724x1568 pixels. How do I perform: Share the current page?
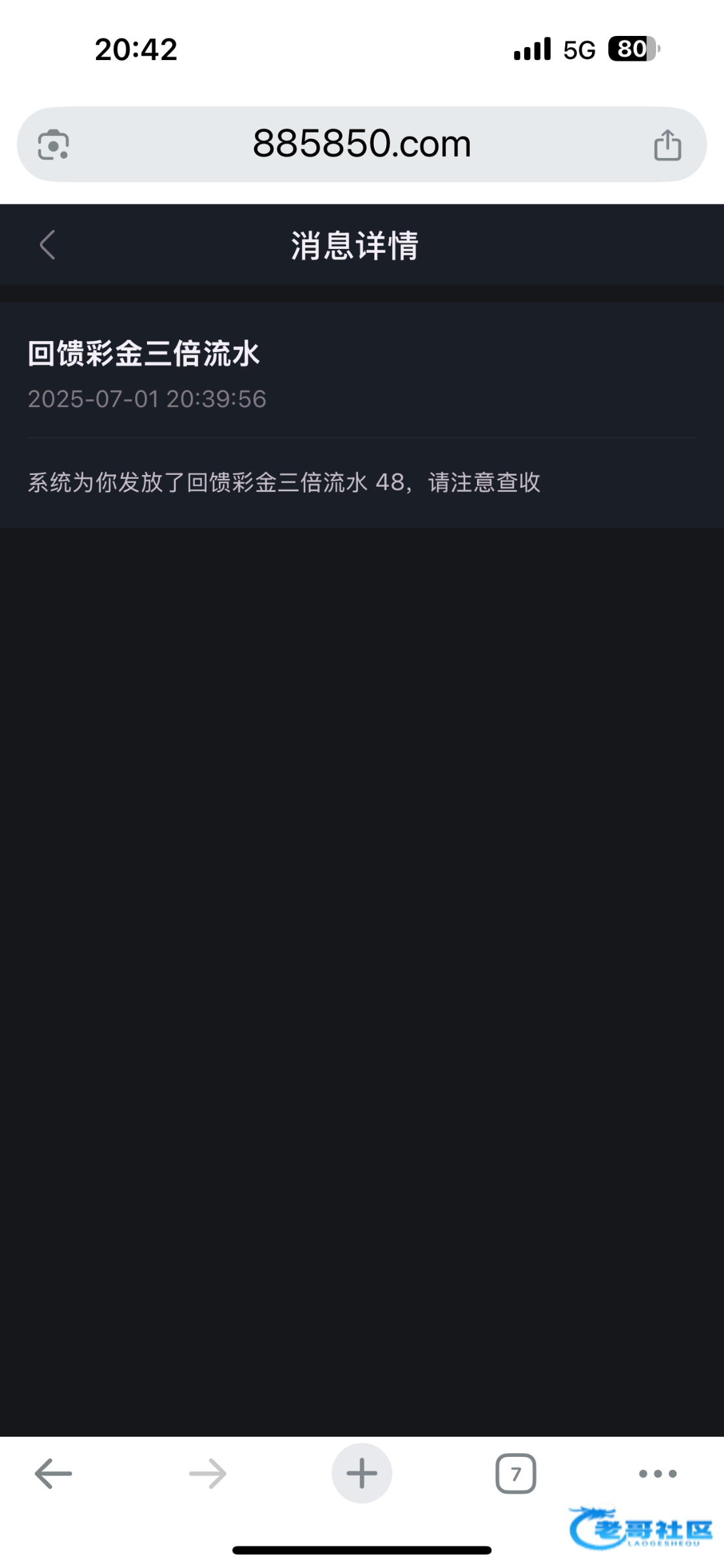pos(667,144)
